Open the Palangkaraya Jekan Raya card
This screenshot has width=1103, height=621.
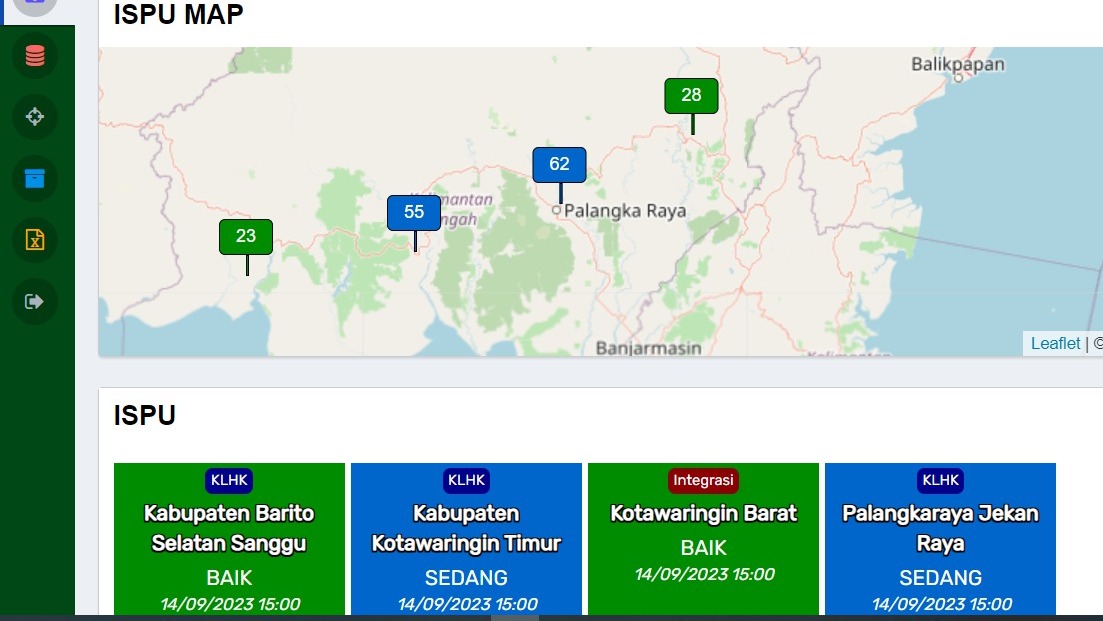tap(940, 540)
